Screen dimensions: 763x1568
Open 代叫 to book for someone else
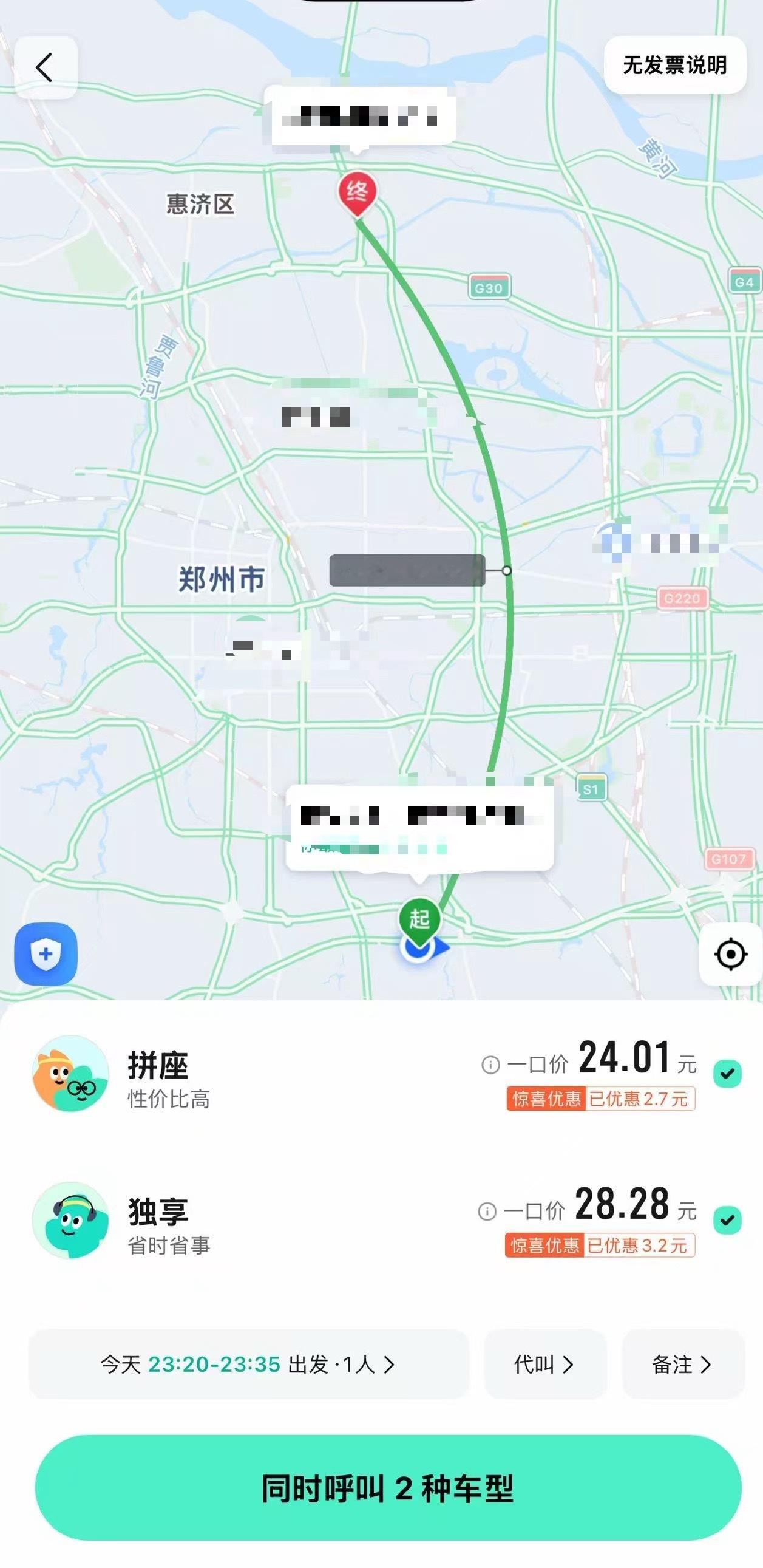tap(544, 1364)
